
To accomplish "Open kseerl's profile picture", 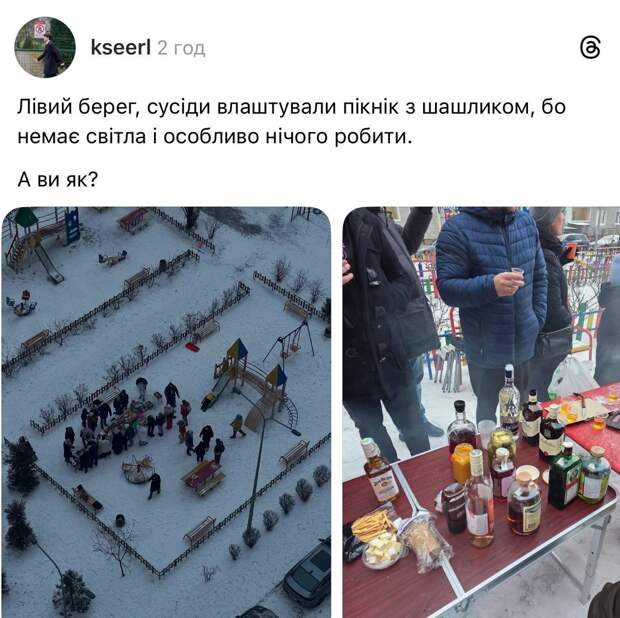I will point(45,47).
